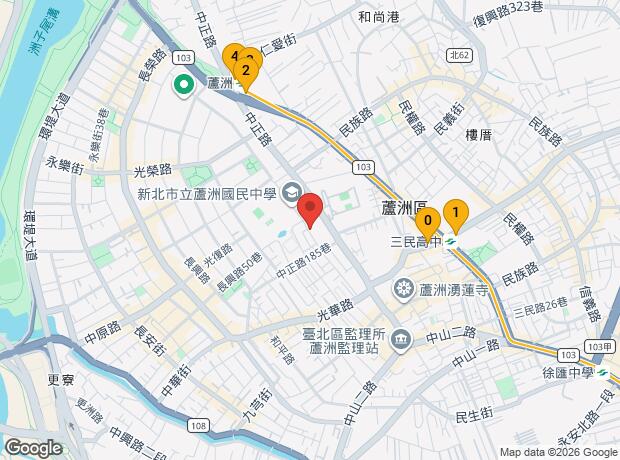The image size is (620, 460).
Task: Open the 臺北區監理所蘆洲監理站 place icon
Action: [x=401, y=341]
